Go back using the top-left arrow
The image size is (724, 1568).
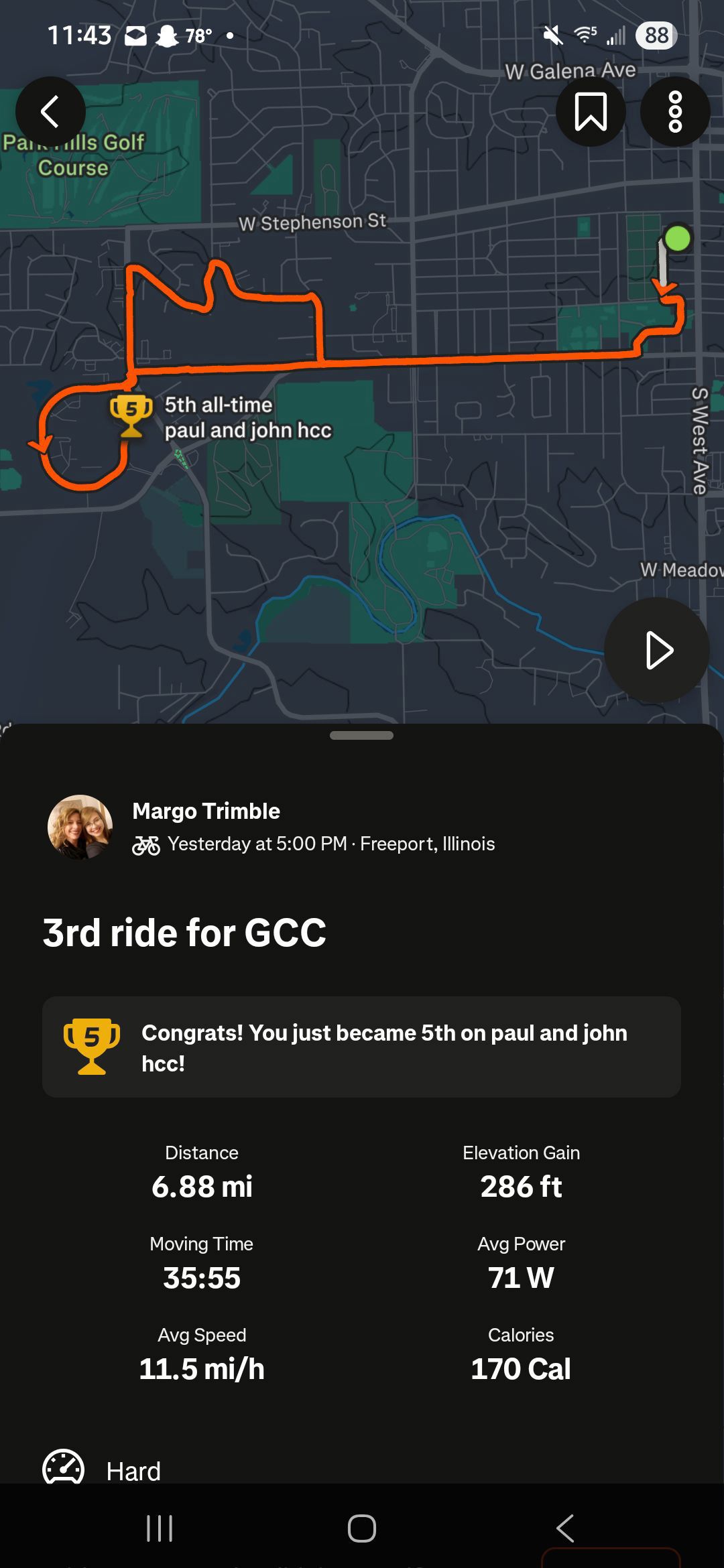50,111
